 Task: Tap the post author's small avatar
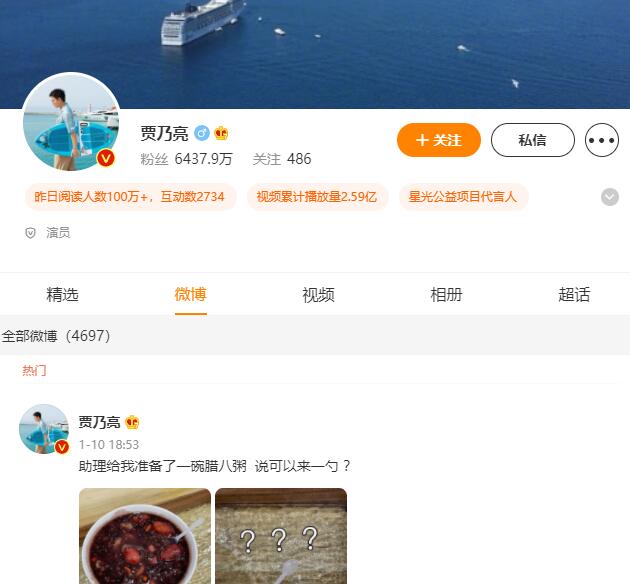[44, 430]
